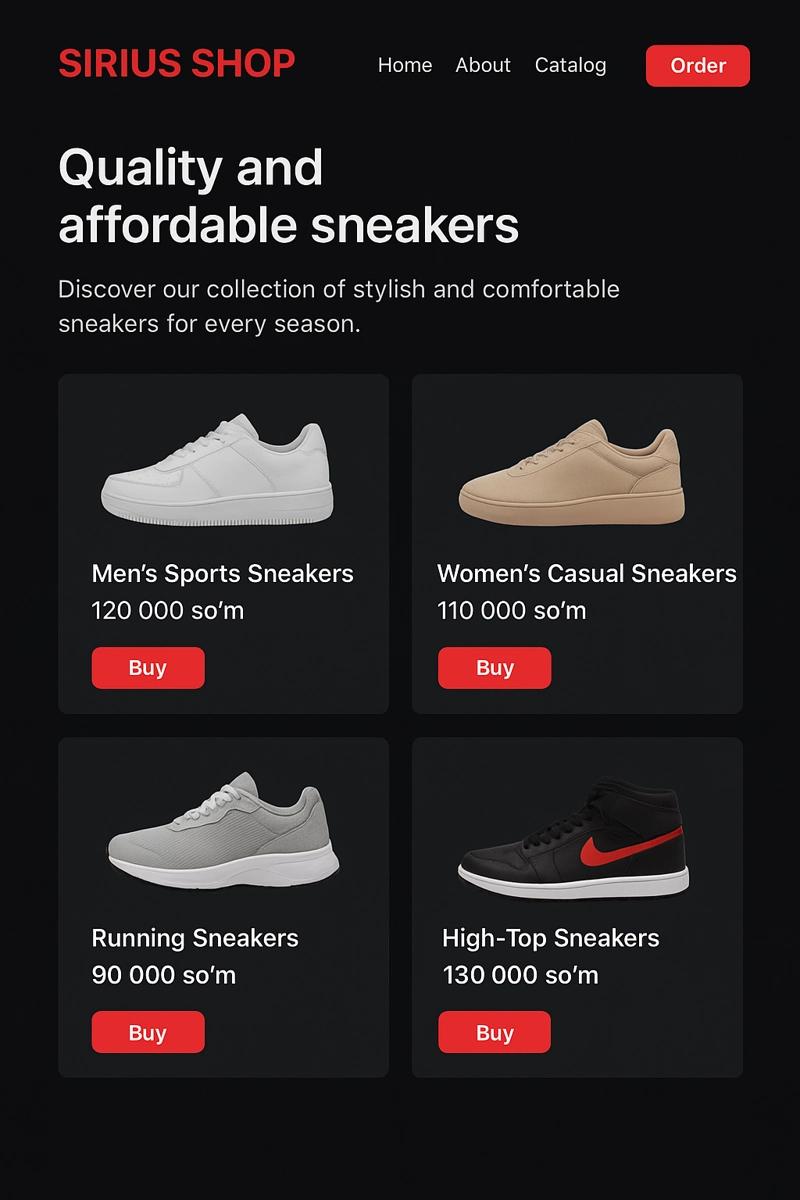
Task: Click the SIRIUS SHOP logo
Action: 176,65
